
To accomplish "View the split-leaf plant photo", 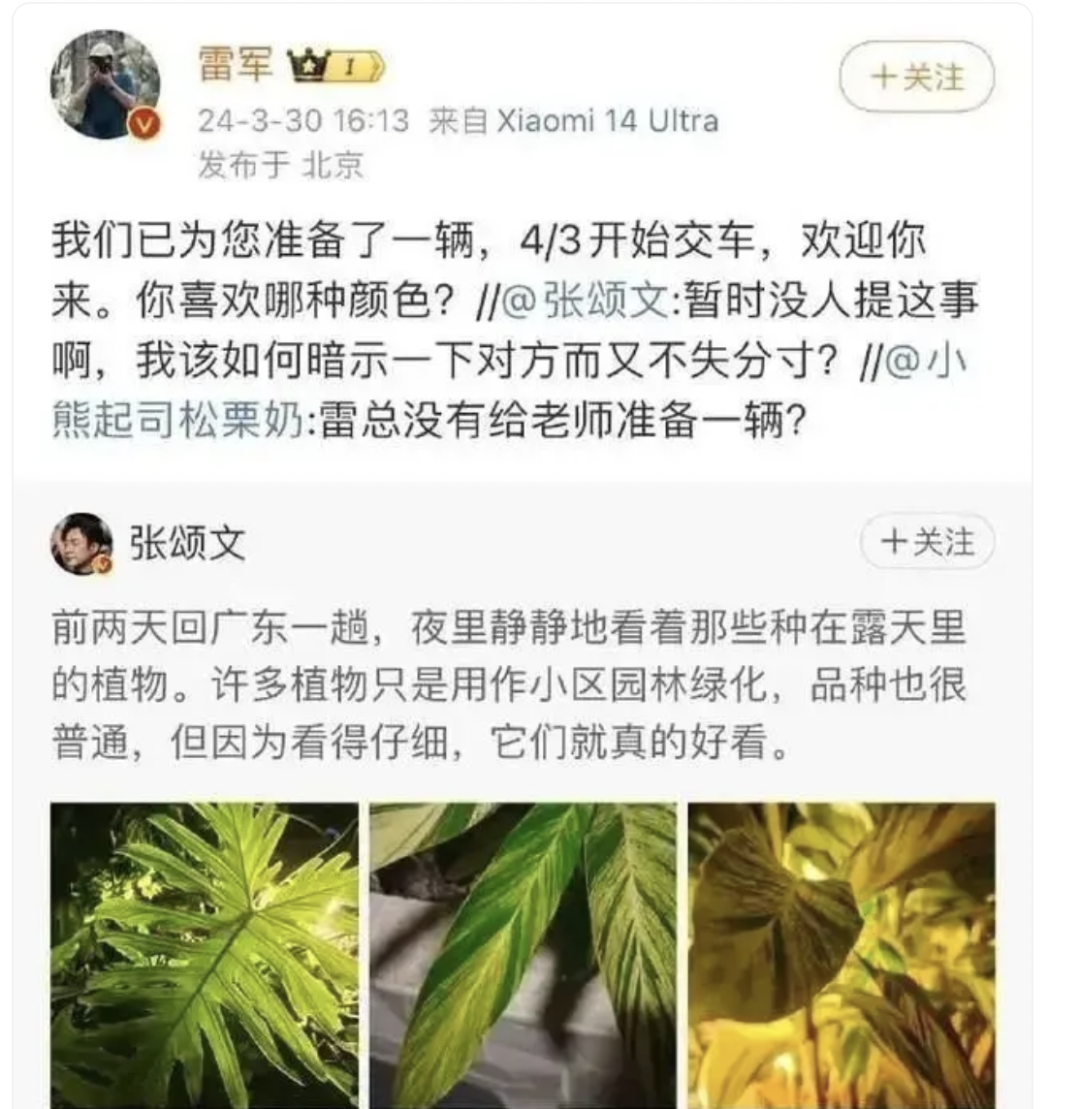I will (204, 954).
